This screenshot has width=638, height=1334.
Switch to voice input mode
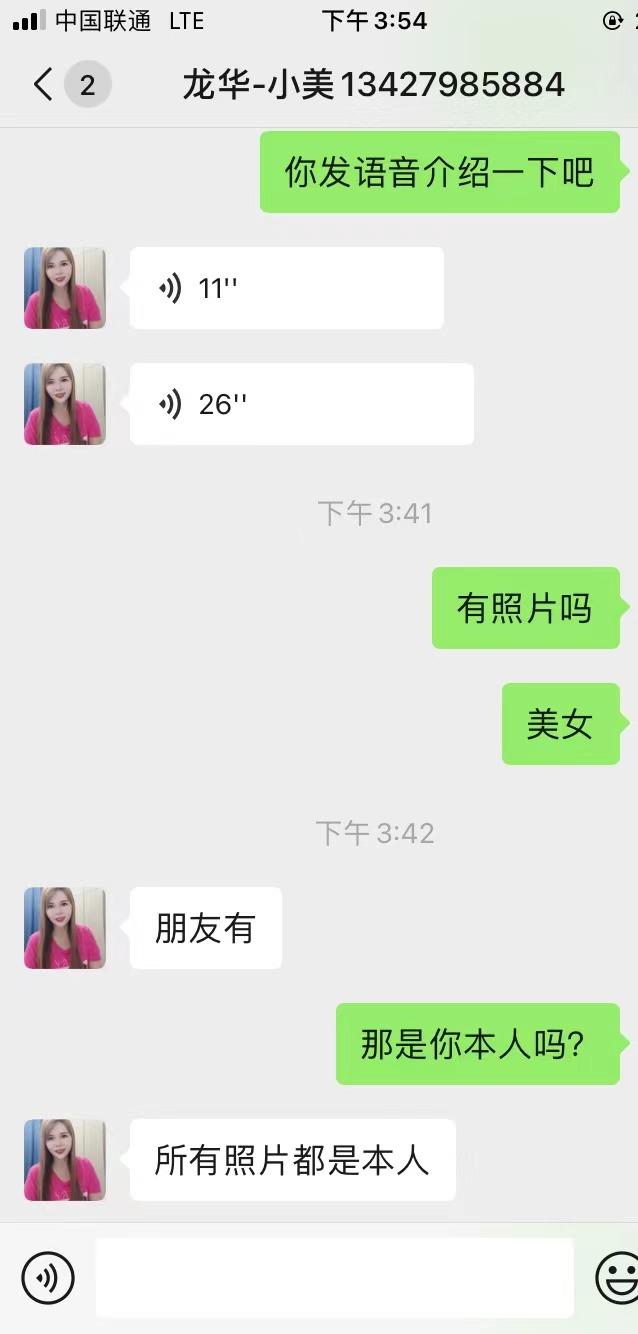pyautogui.click(x=48, y=1277)
